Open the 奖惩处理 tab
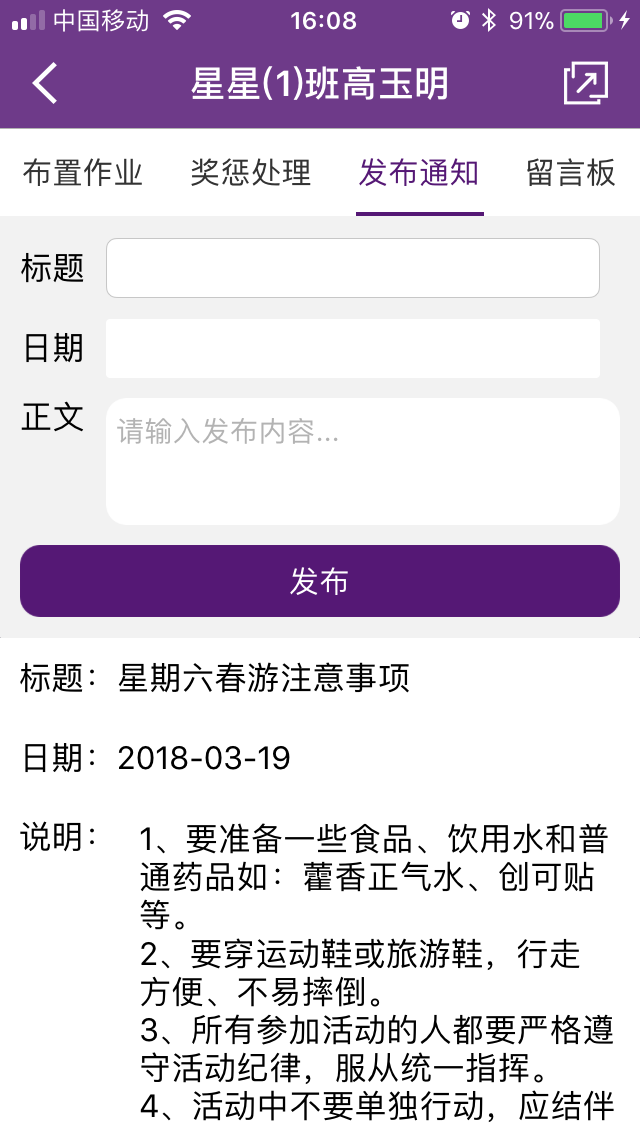This screenshot has height=1136, width=640. click(x=251, y=172)
